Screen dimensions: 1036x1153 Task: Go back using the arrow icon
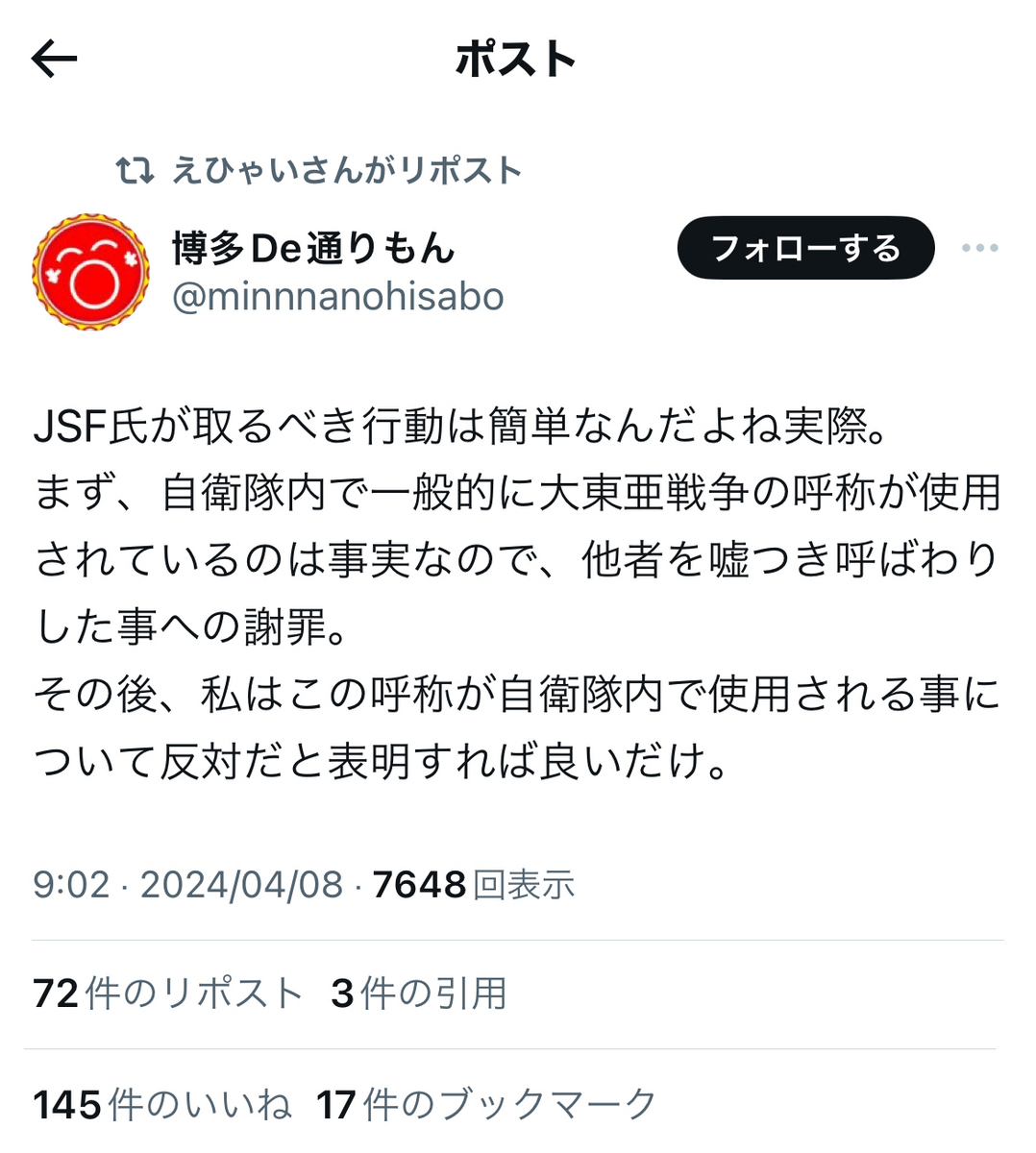54,60
